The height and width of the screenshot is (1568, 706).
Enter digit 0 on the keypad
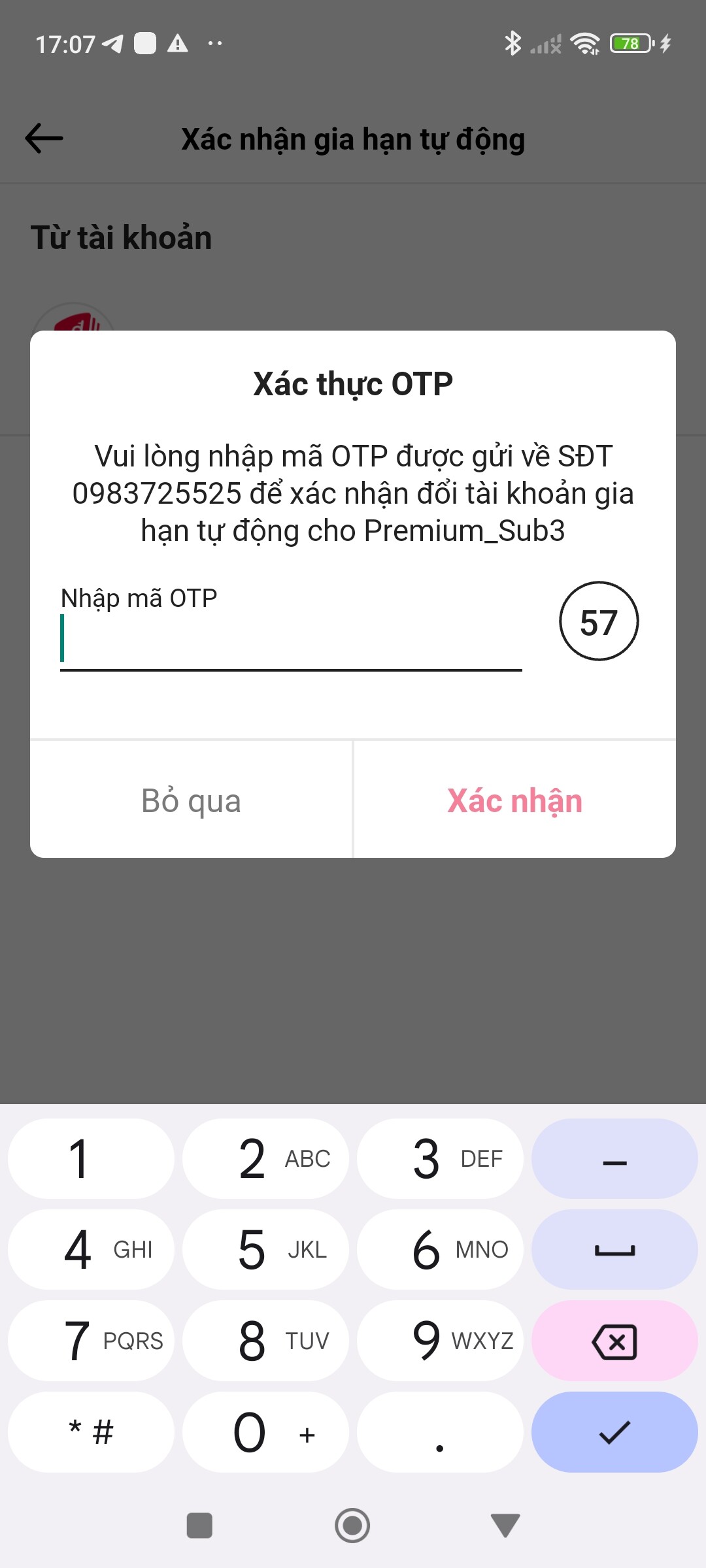click(265, 1432)
